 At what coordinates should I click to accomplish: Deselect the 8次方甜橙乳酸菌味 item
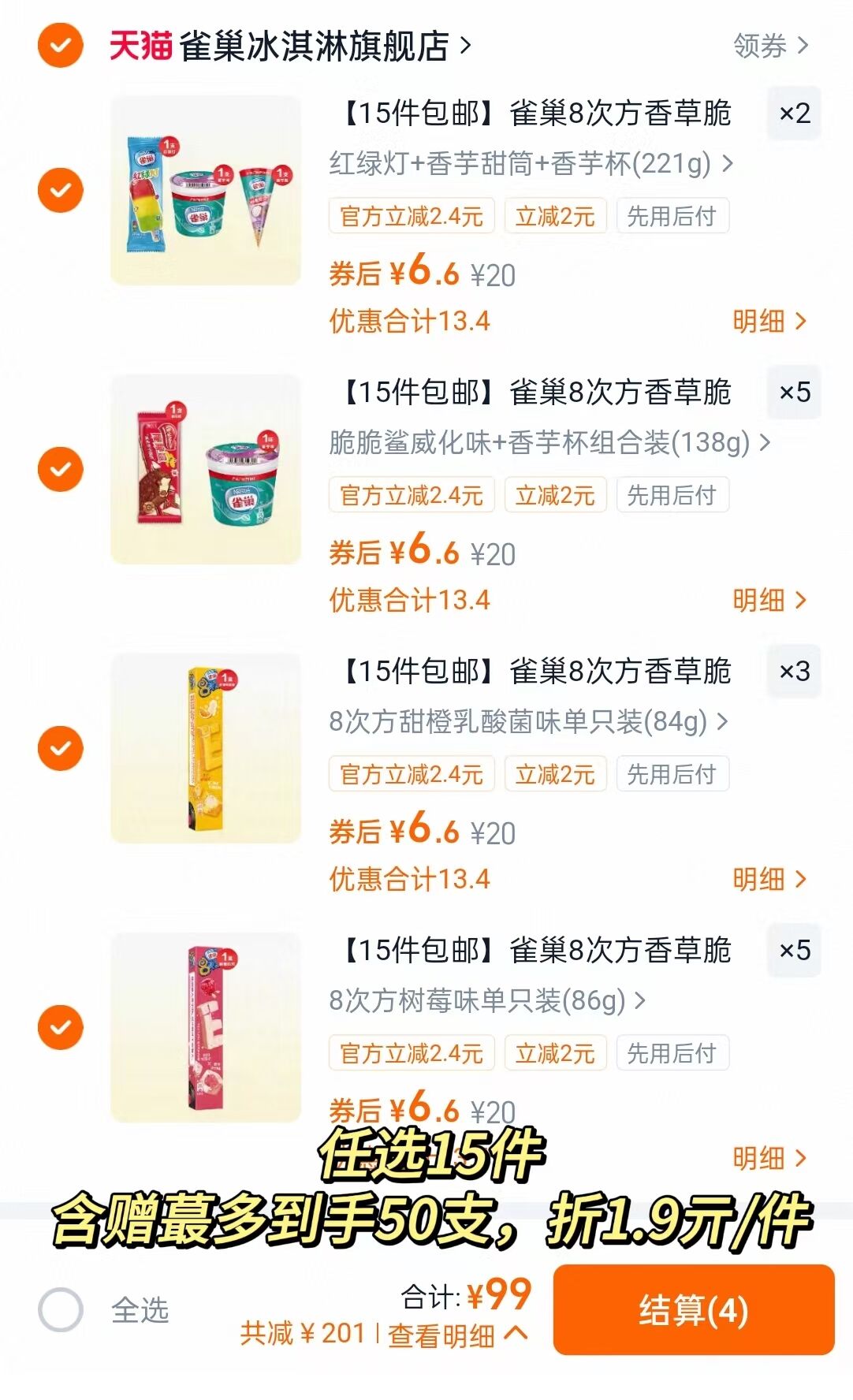61,748
